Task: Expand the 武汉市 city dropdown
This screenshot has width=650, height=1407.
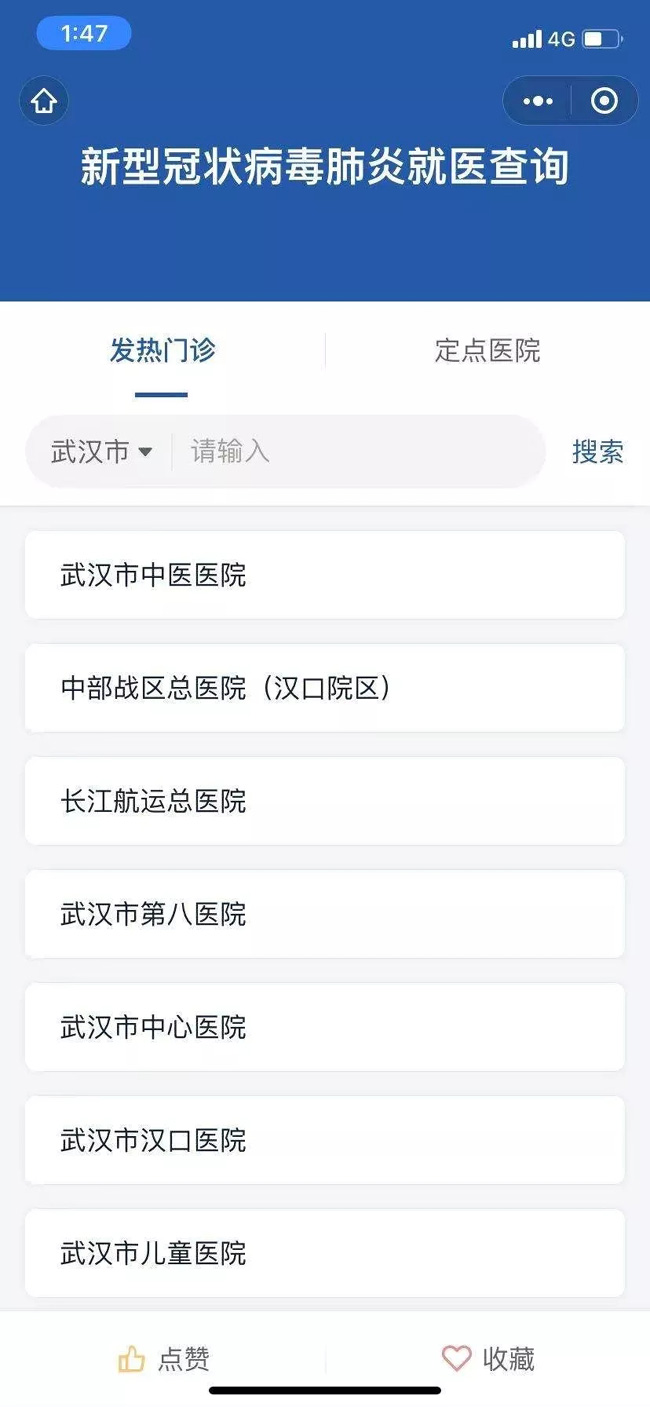Action: [x=102, y=452]
